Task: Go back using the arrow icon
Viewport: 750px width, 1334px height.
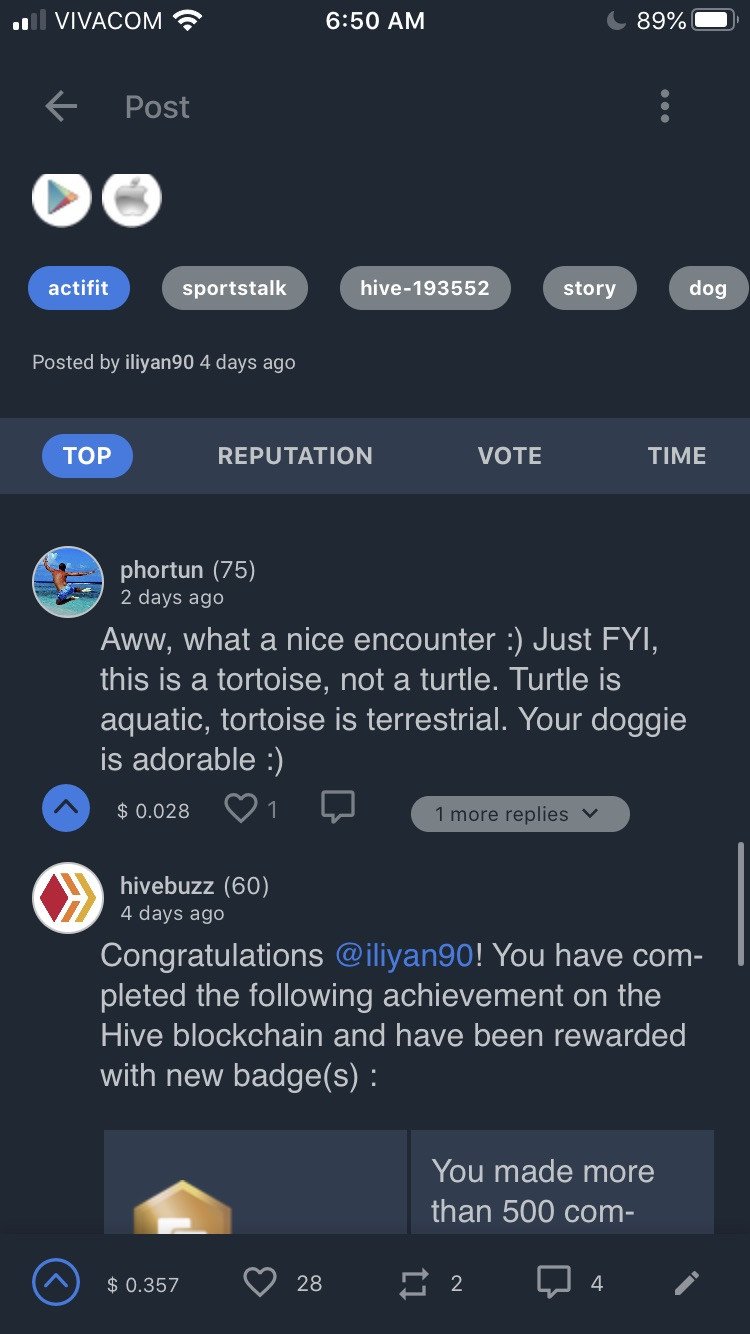Action: pyautogui.click(x=61, y=106)
